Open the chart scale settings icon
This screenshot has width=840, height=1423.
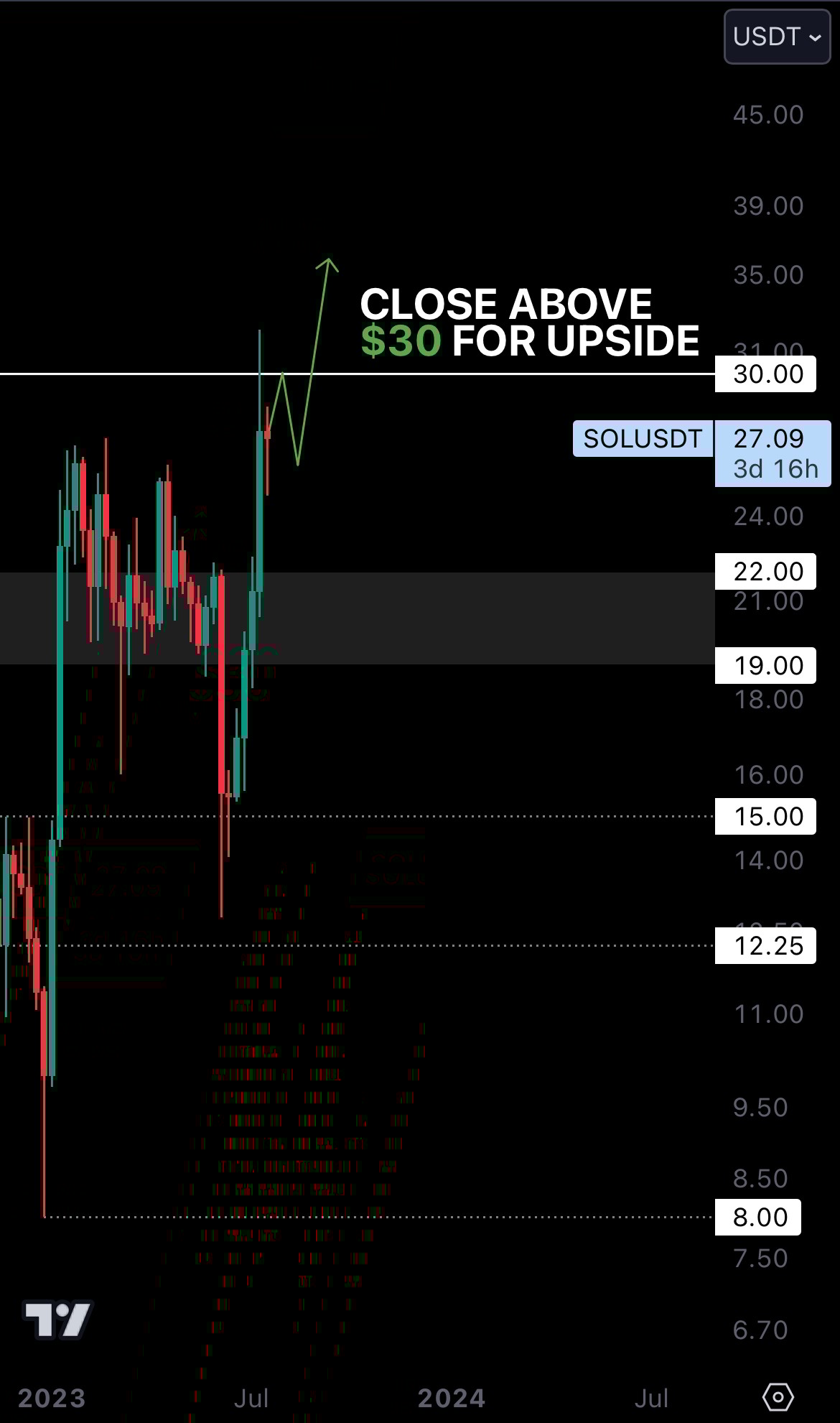778,1397
